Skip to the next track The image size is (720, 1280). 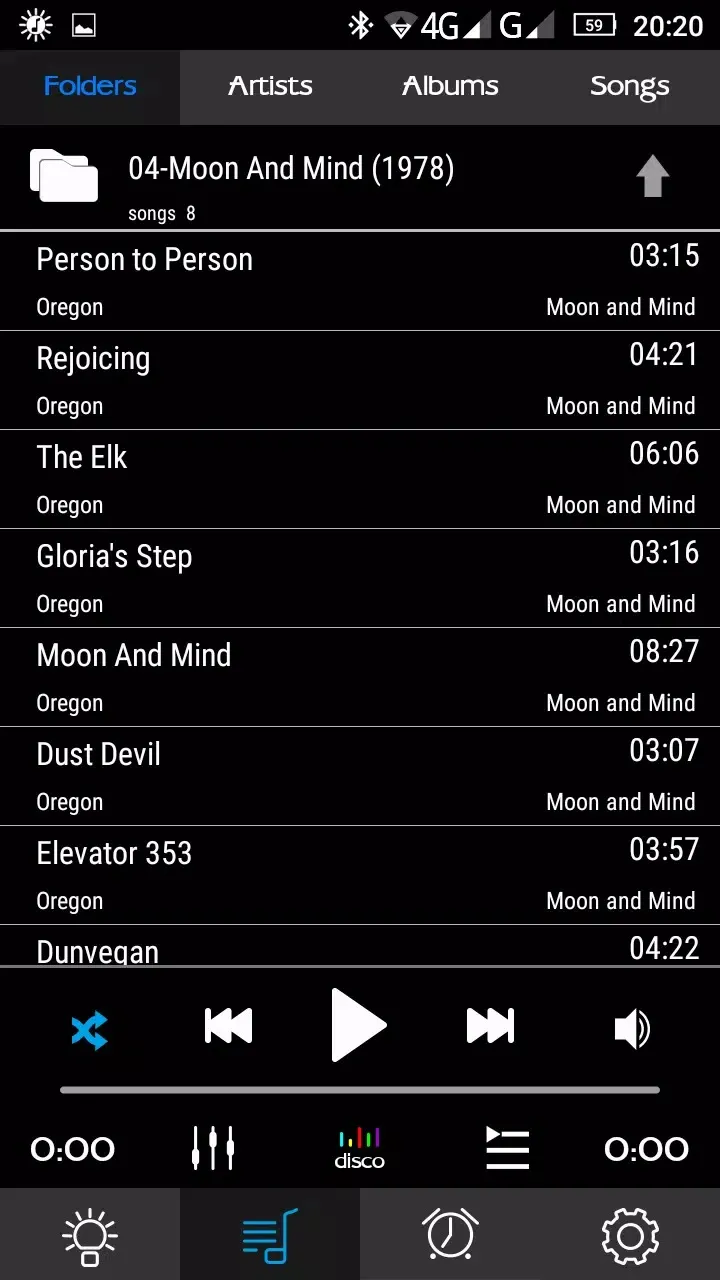490,1026
